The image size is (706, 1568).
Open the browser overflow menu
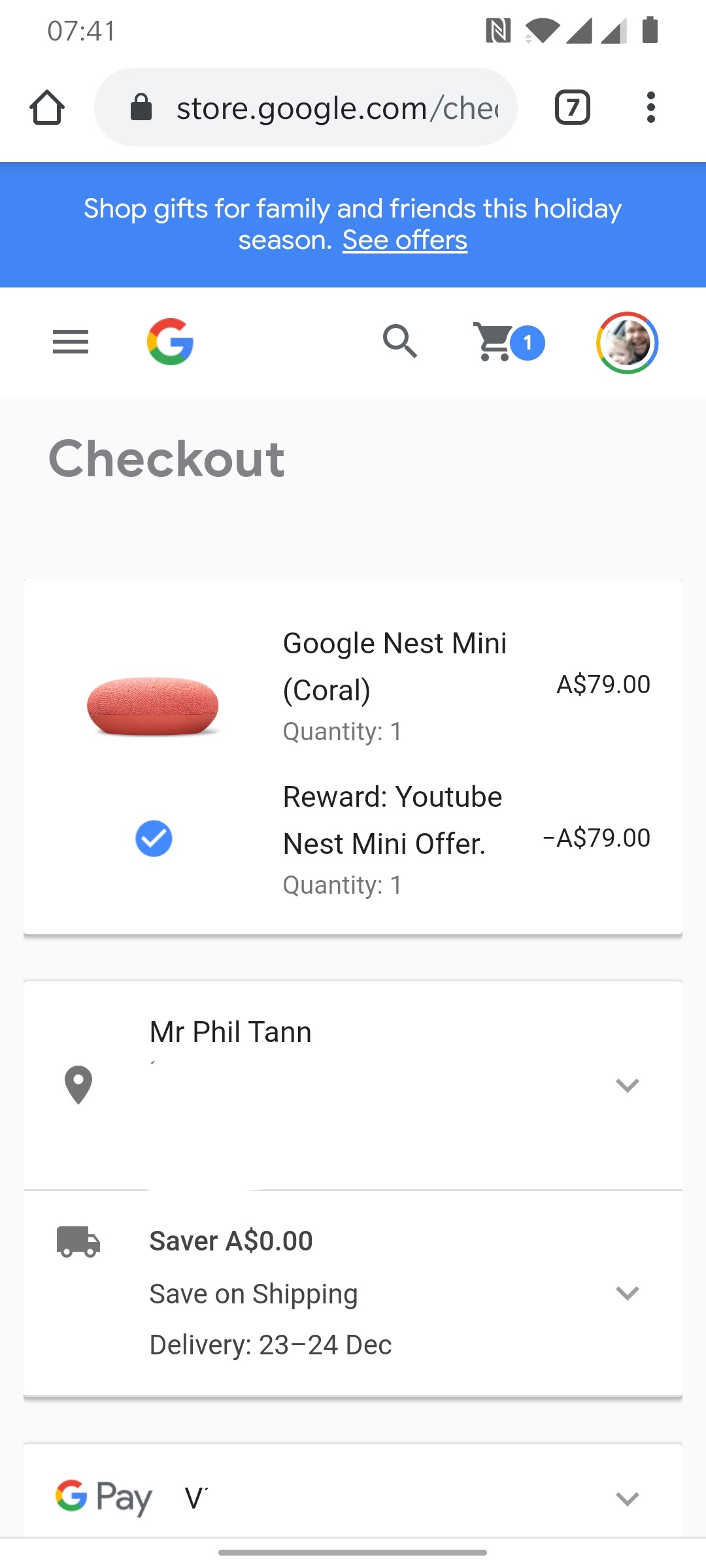[x=650, y=107]
